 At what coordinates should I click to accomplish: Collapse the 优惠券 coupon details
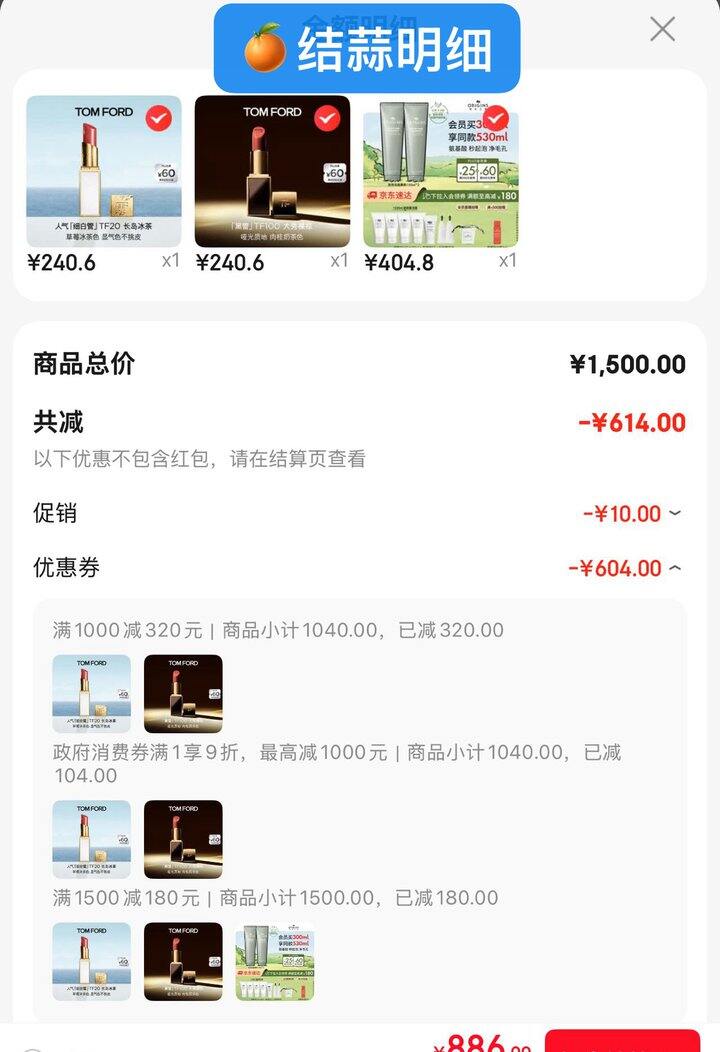[675, 568]
